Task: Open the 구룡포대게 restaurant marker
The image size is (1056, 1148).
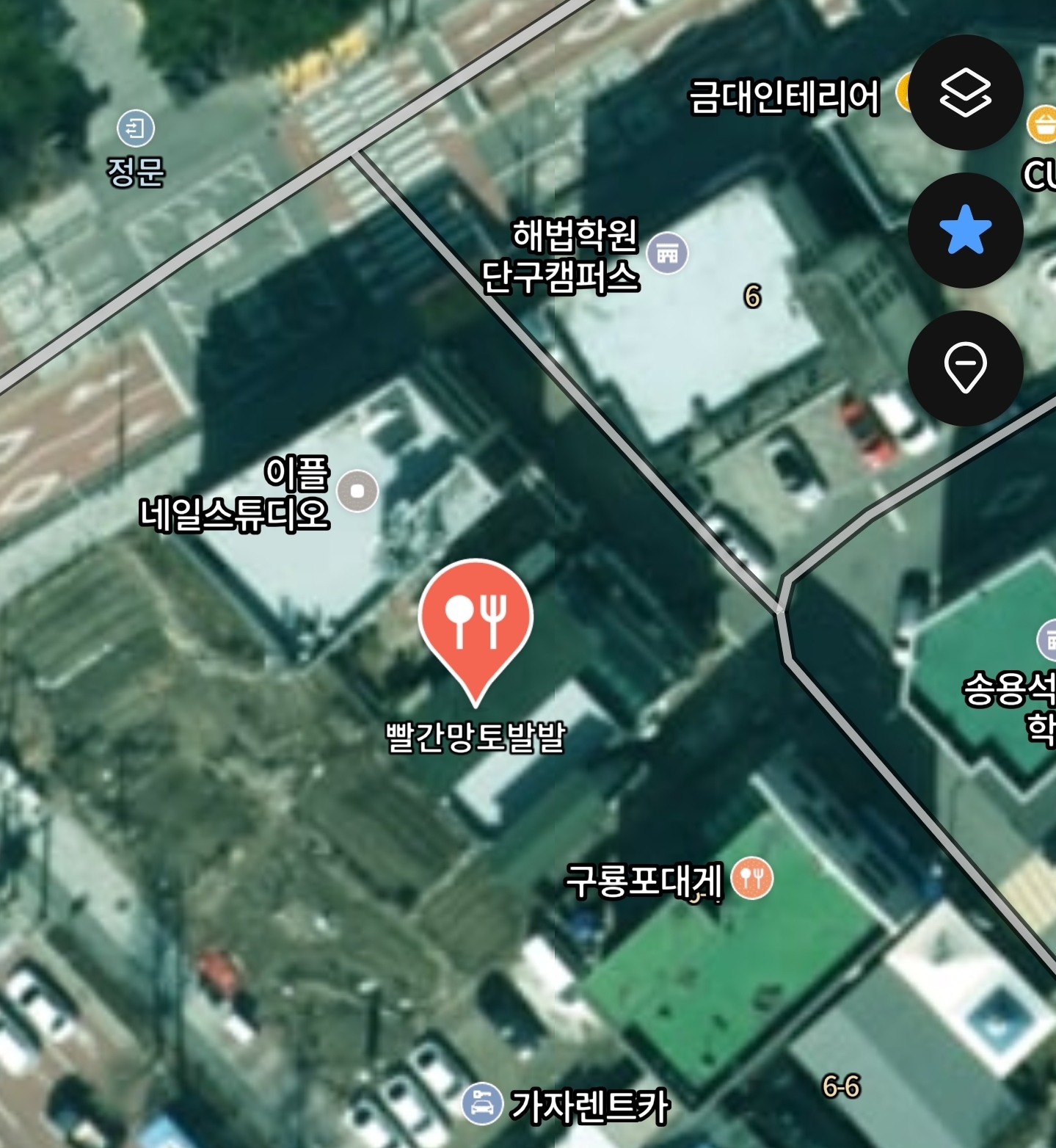Action: click(752, 877)
